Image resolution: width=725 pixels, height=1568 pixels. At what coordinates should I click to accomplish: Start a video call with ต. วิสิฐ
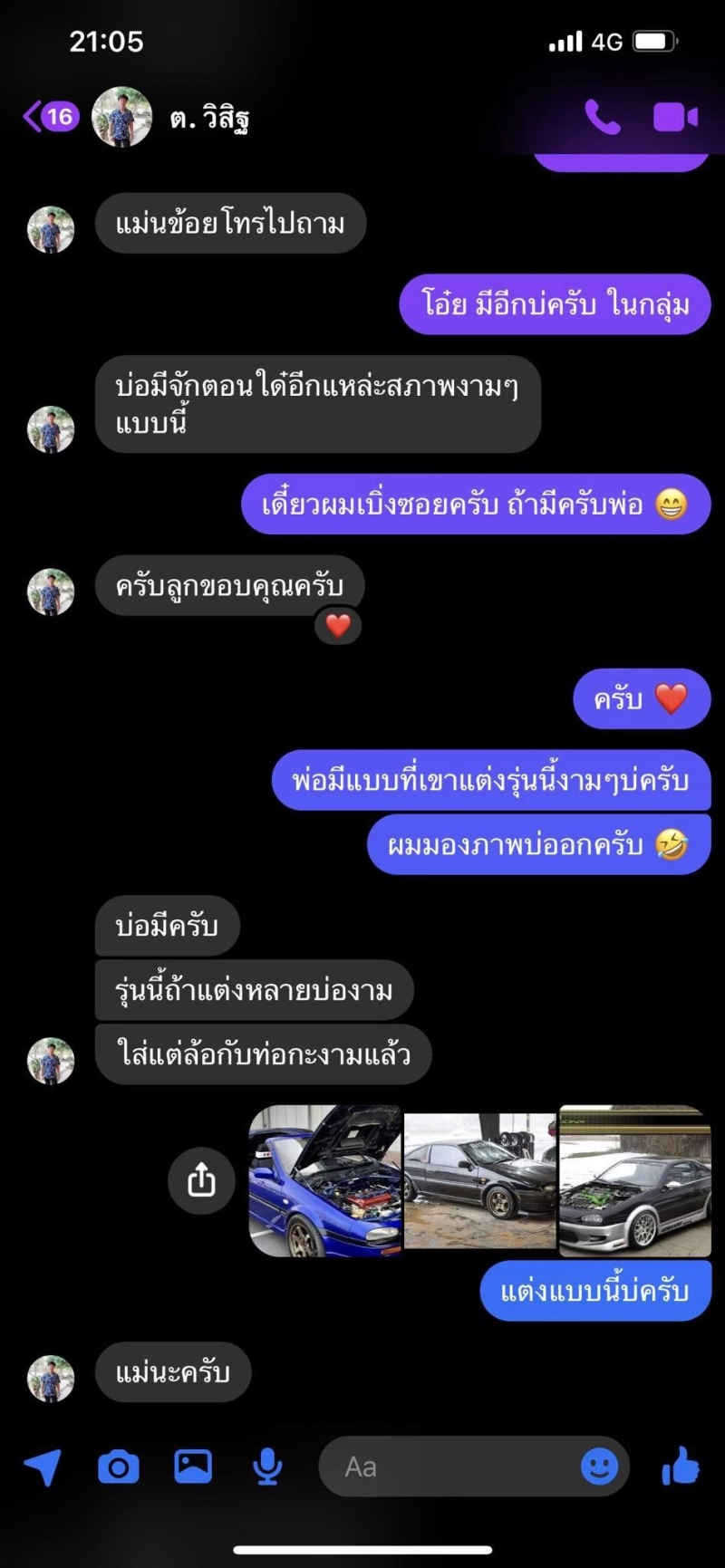[x=675, y=117]
